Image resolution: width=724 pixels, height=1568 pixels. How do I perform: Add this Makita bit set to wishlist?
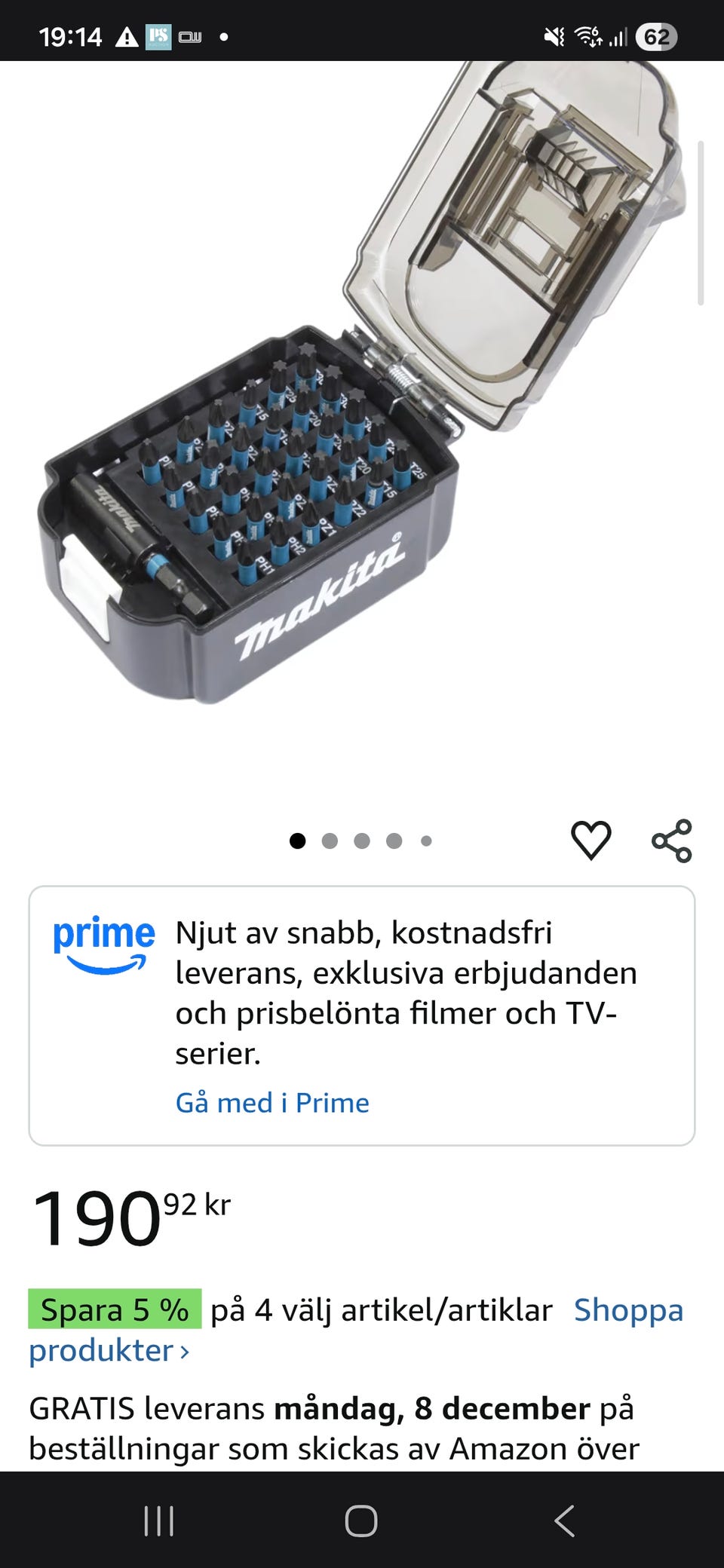[591, 840]
